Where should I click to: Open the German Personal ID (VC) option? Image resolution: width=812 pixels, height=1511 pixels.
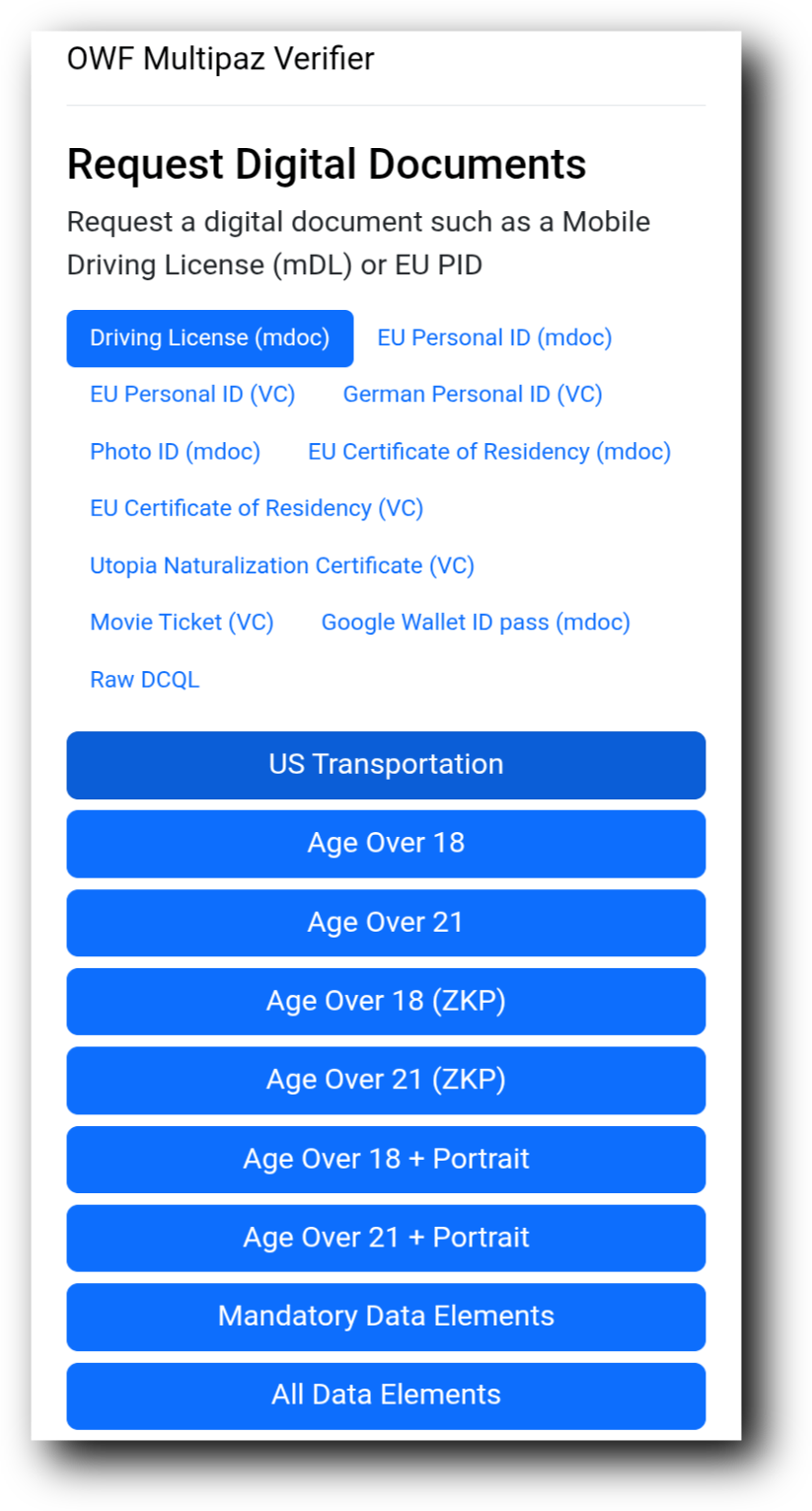tap(473, 395)
